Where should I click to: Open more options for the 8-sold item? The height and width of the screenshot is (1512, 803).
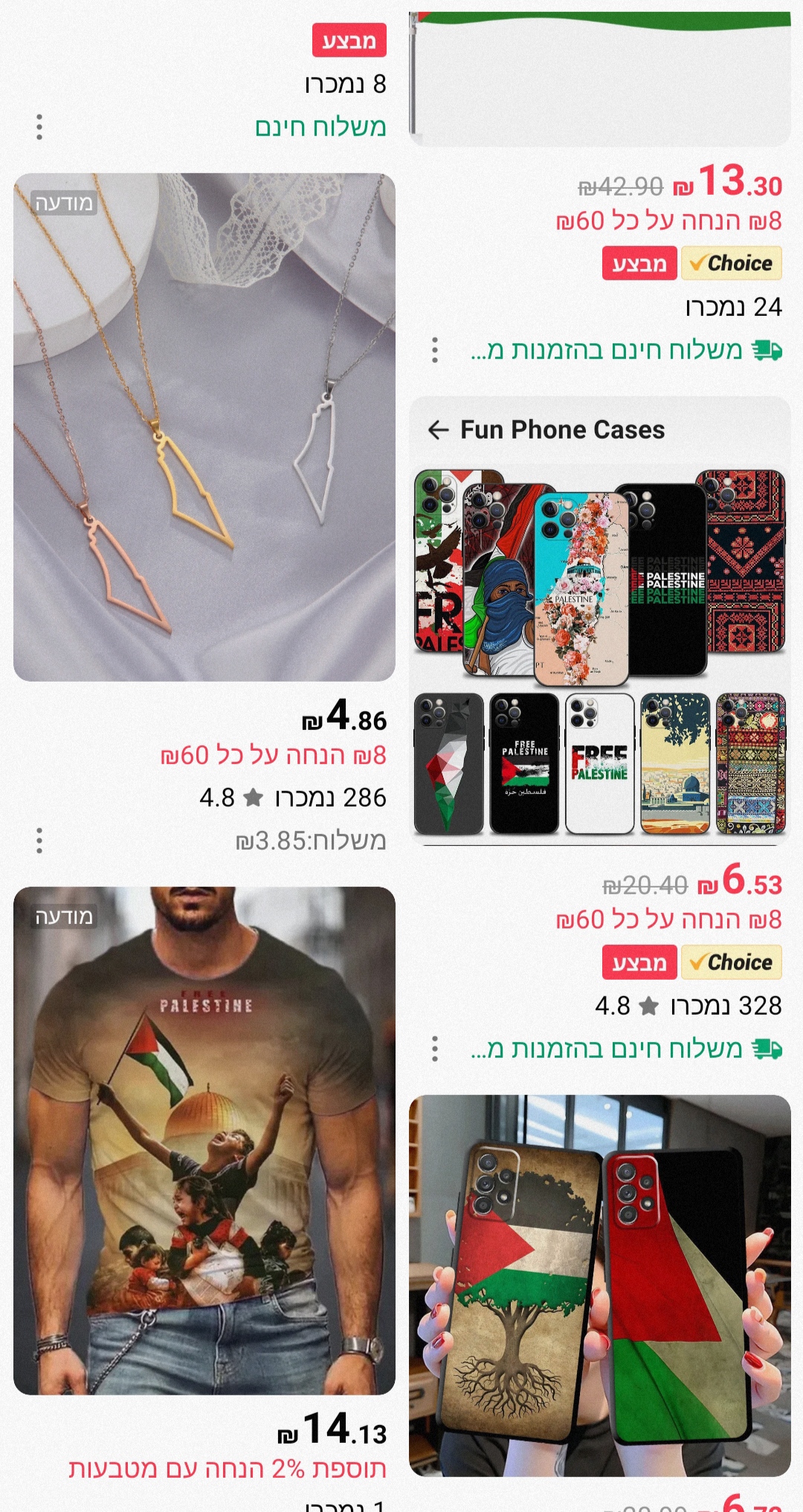39,127
